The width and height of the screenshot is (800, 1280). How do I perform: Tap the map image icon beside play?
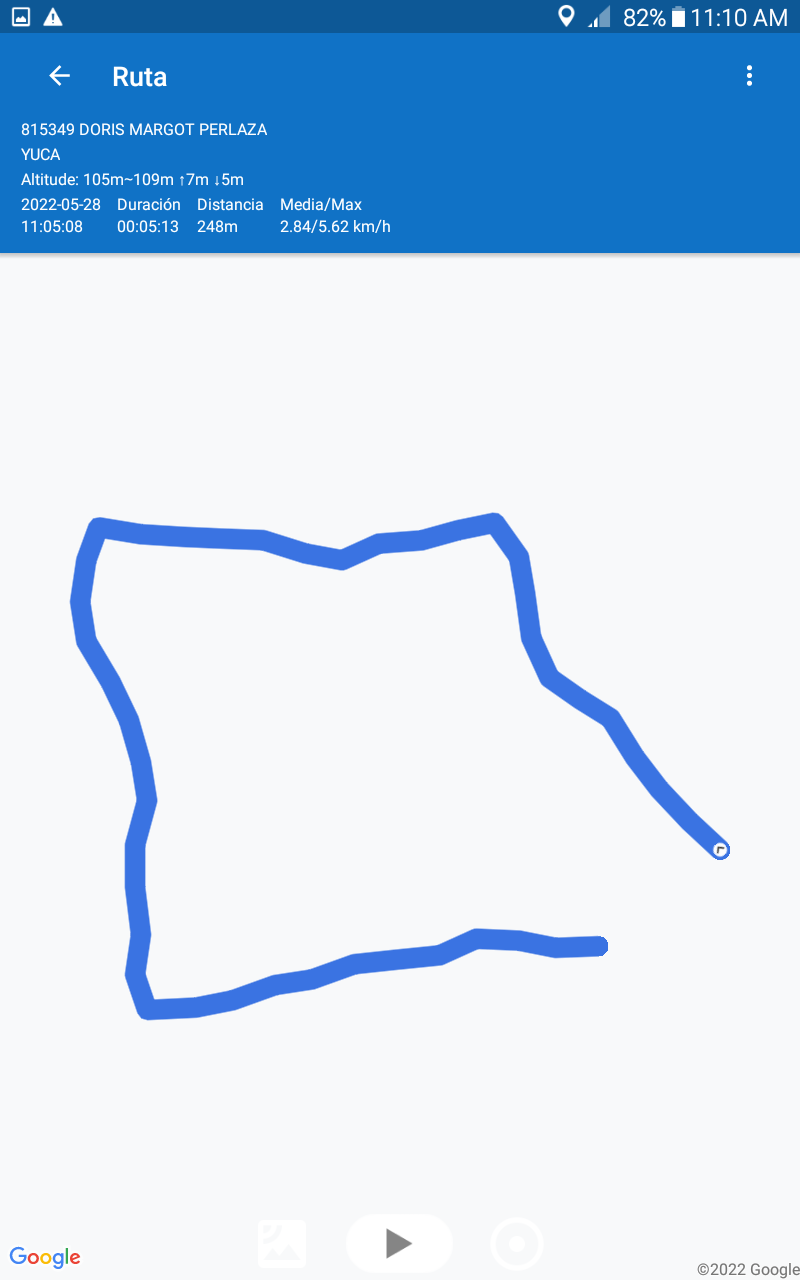click(x=282, y=1243)
